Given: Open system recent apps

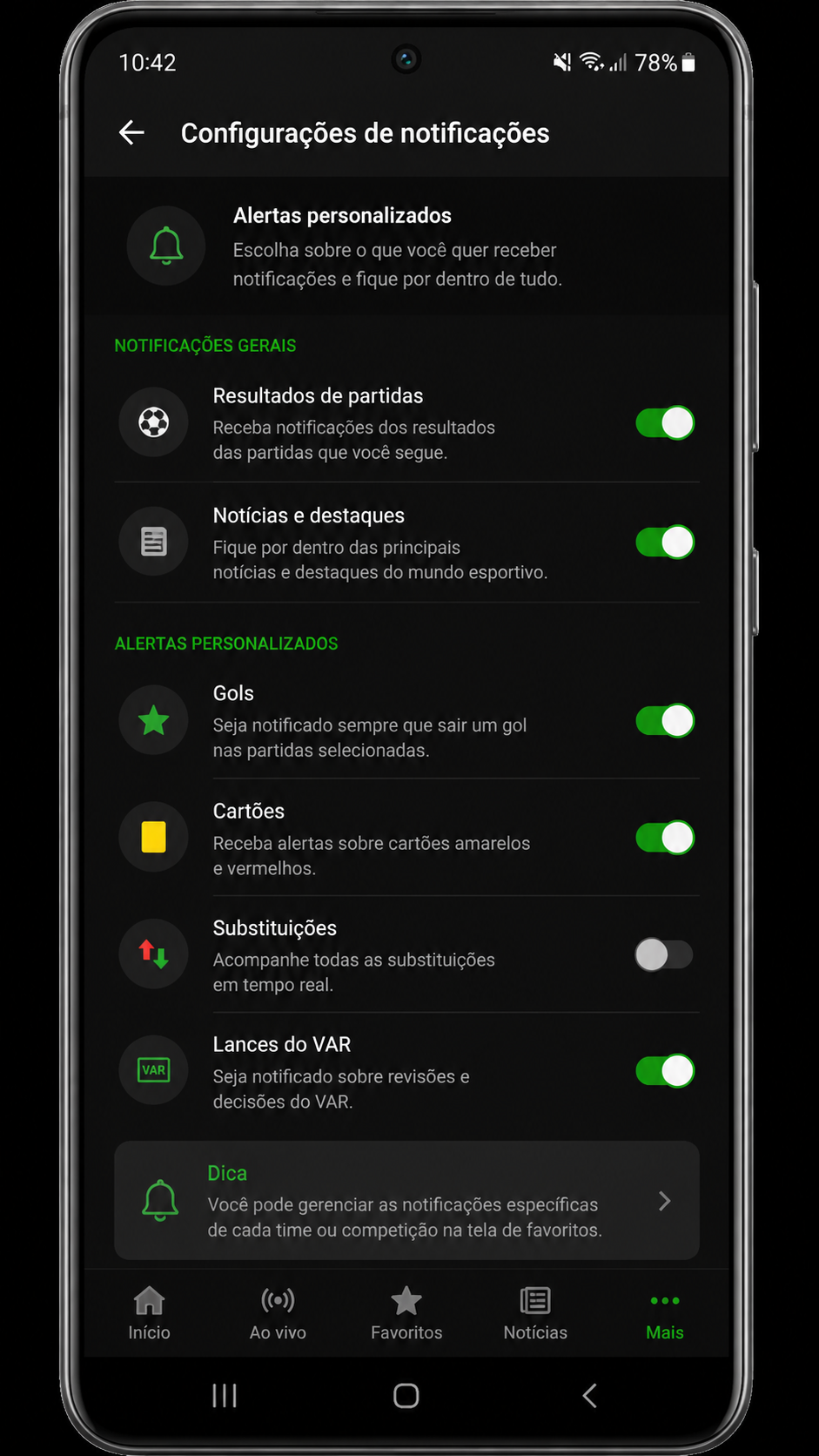Looking at the screenshot, I should [x=225, y=1396].
